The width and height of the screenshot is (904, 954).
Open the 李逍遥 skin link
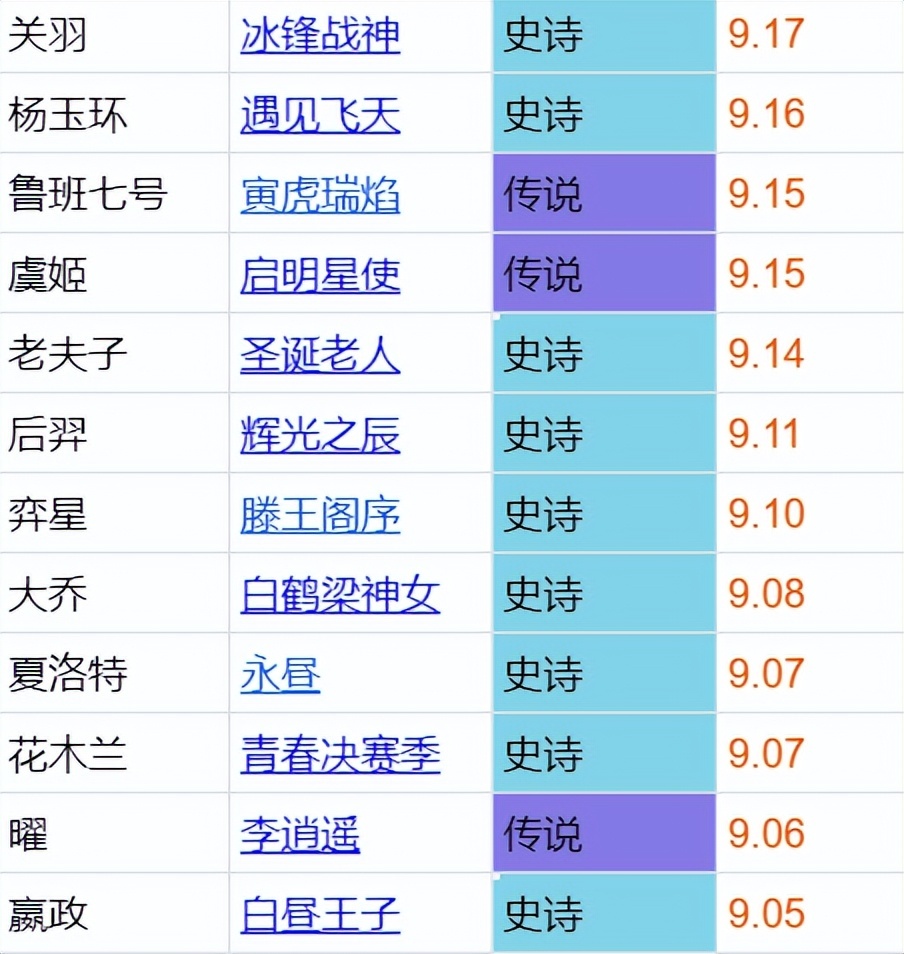coord(300,835)
